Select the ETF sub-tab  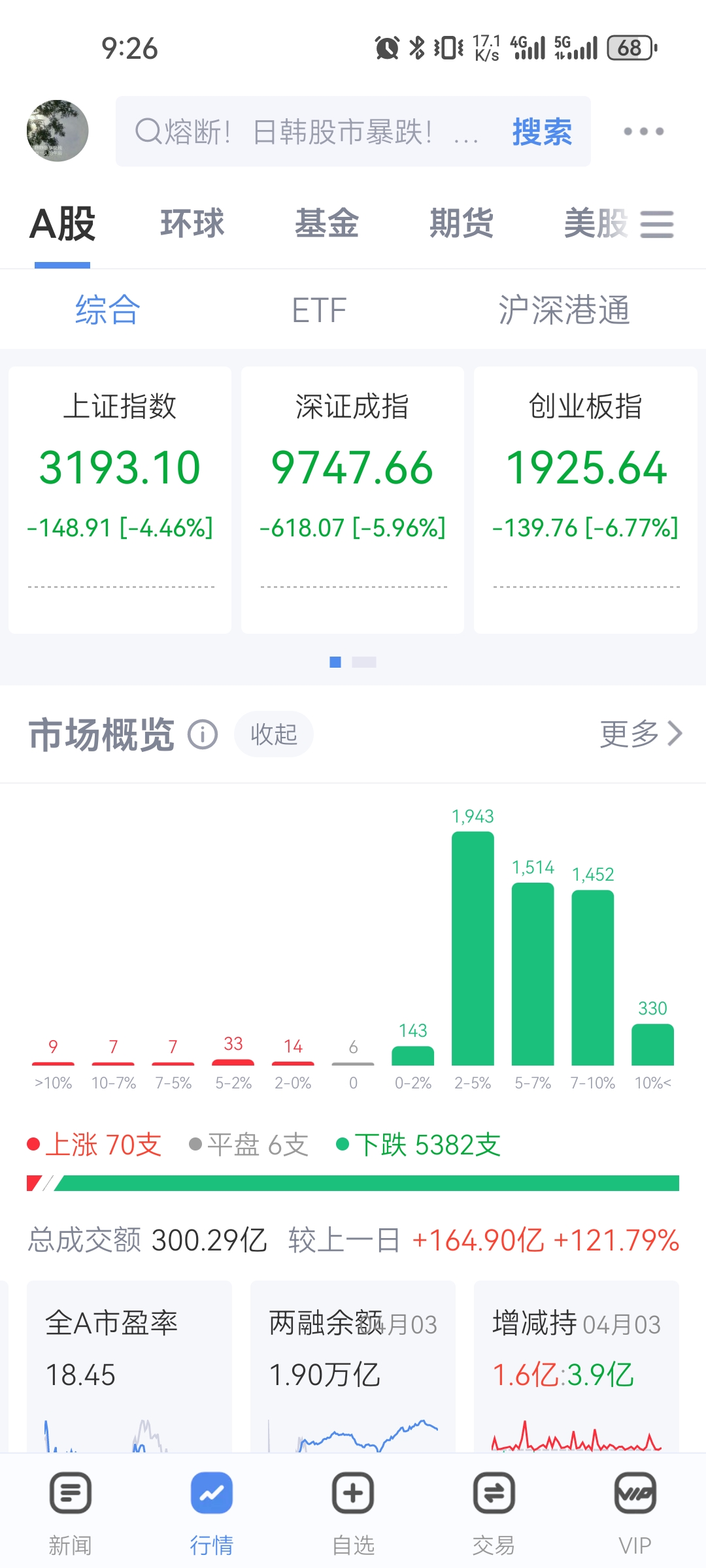coord(319,310)
